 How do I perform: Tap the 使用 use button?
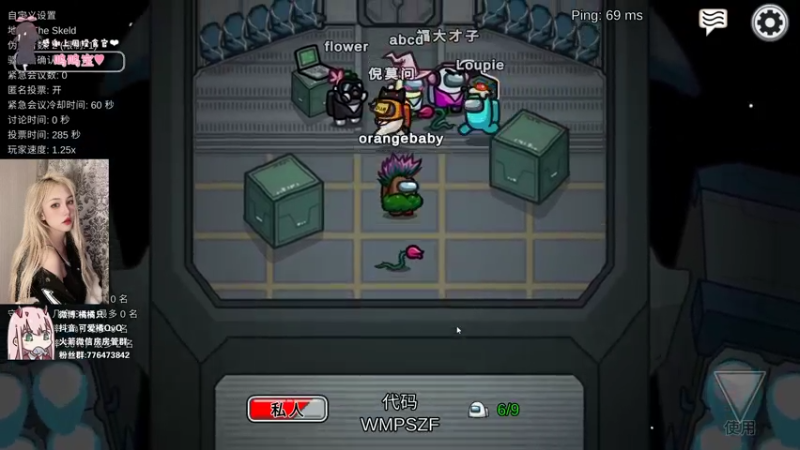(x=740, y=403)
